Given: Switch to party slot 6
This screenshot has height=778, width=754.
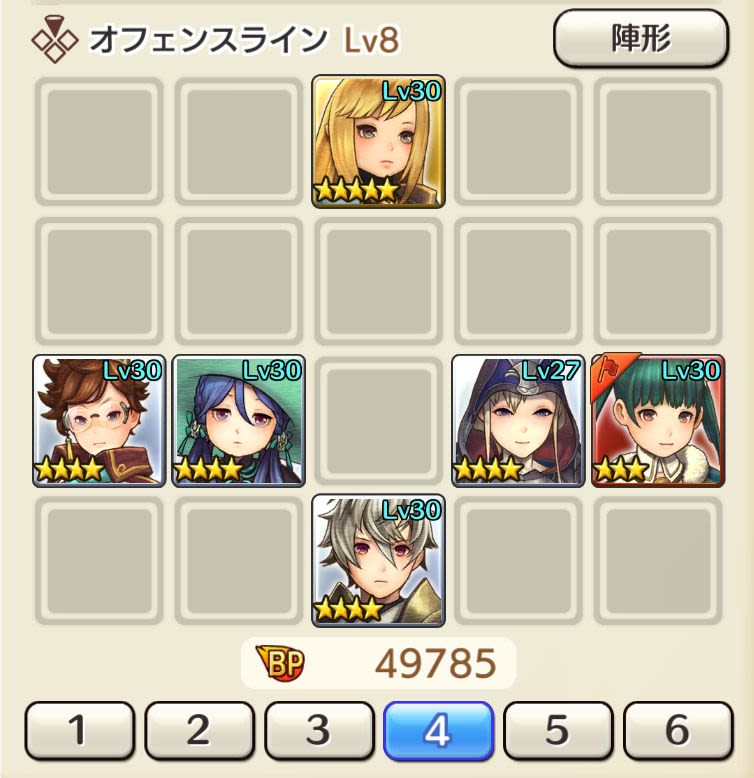Looking at the screenshot, I should tap(677, 731).
